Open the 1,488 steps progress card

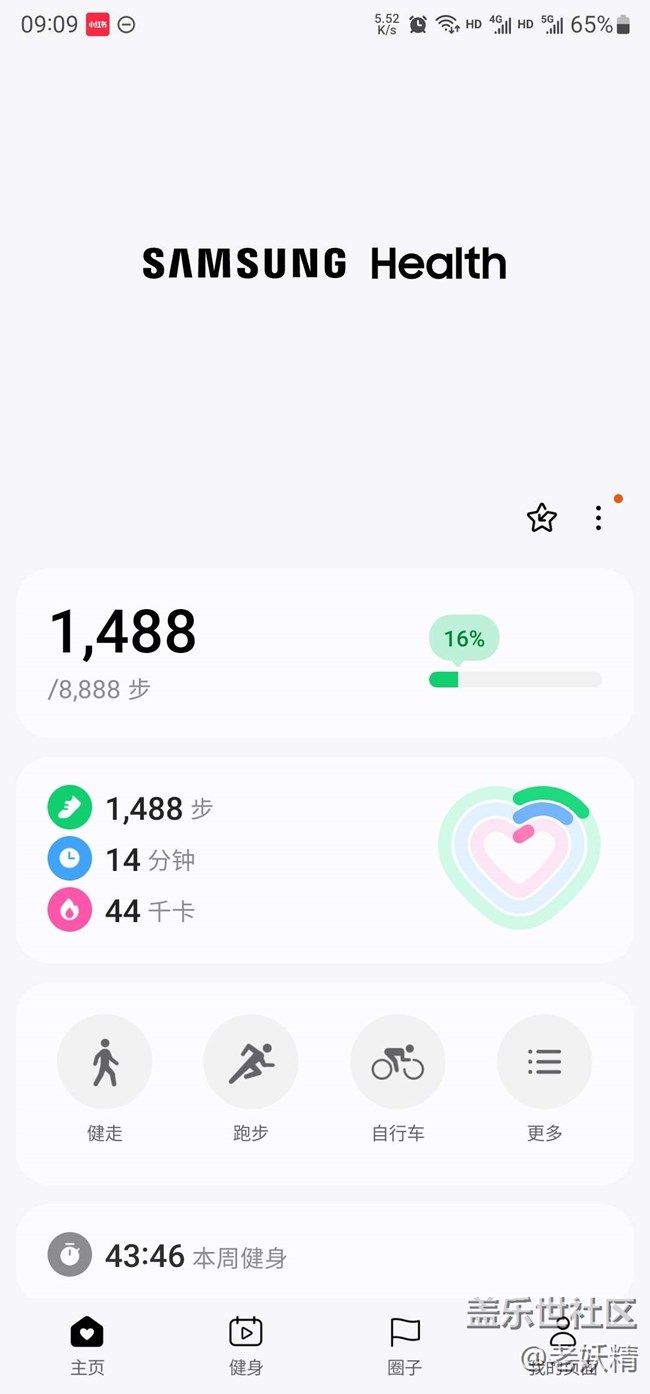tap(325, 653)
